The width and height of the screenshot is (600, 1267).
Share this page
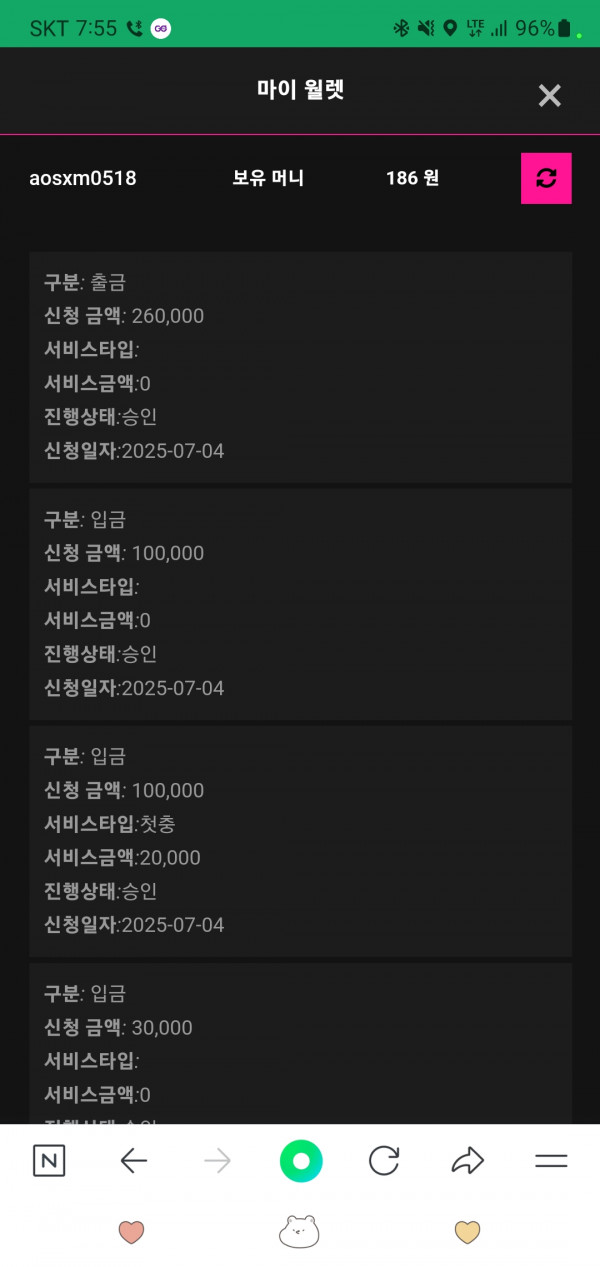click(467, 1161)
